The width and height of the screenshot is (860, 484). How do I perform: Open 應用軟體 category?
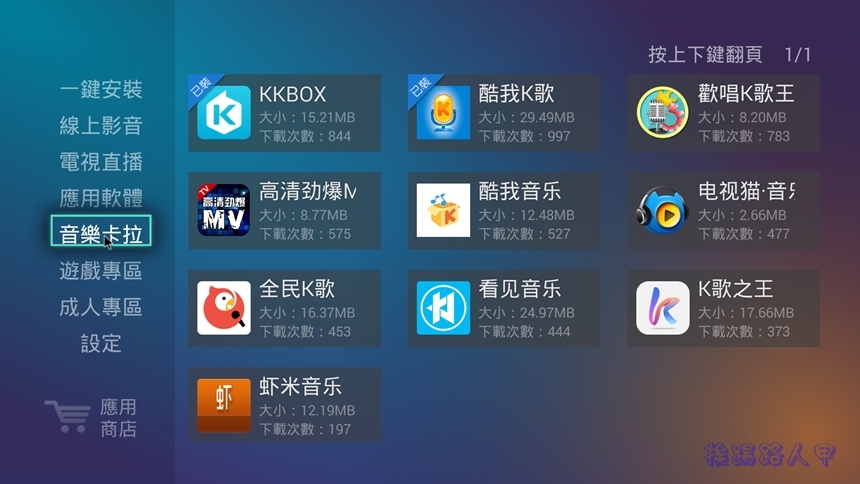point(101,198)
